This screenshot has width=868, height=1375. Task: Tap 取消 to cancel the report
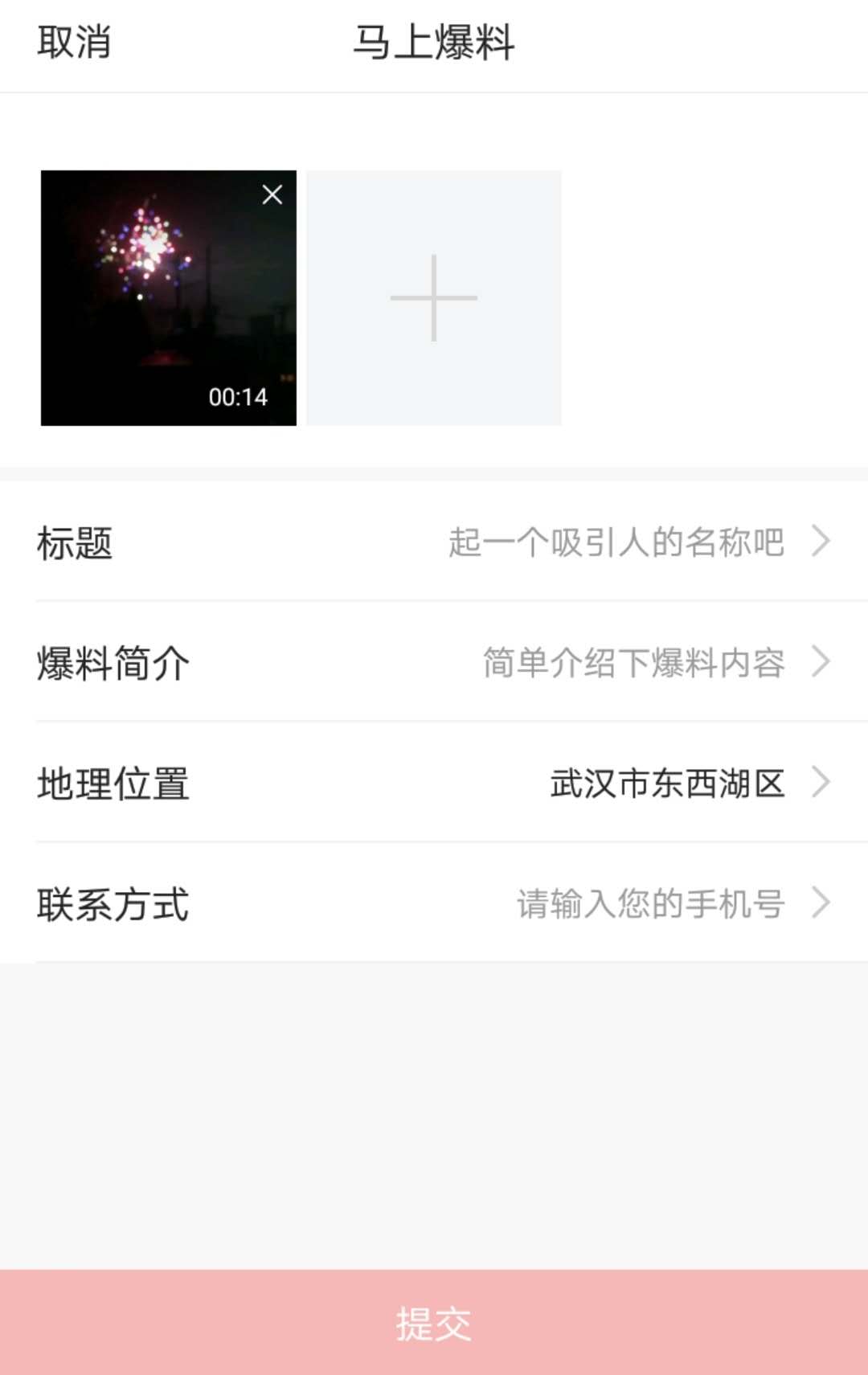74,43
